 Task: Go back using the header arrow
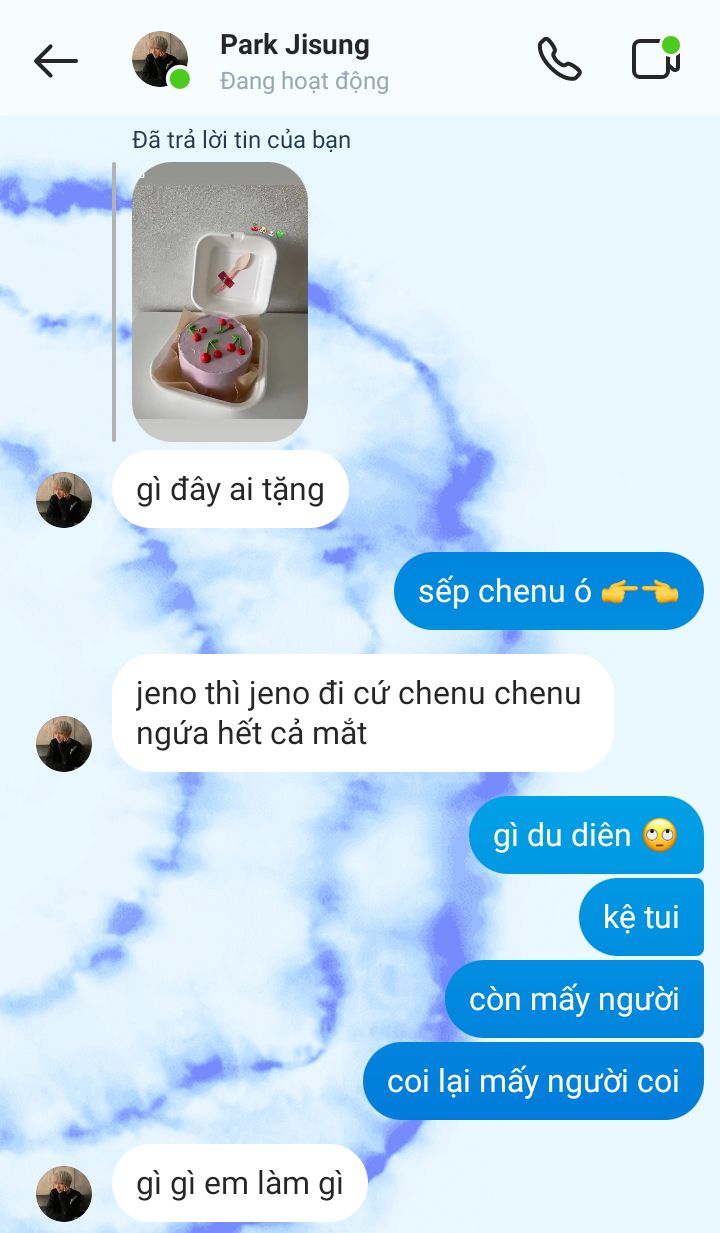click(56, 61)
